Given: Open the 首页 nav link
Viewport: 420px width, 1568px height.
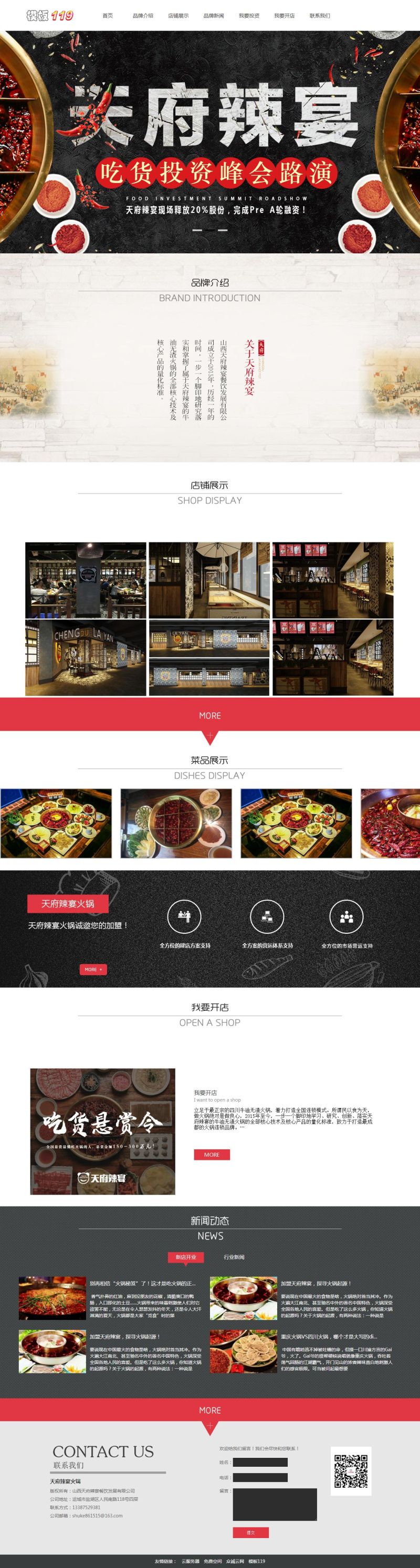Looking at the screenshot, I should coord(107,16).
